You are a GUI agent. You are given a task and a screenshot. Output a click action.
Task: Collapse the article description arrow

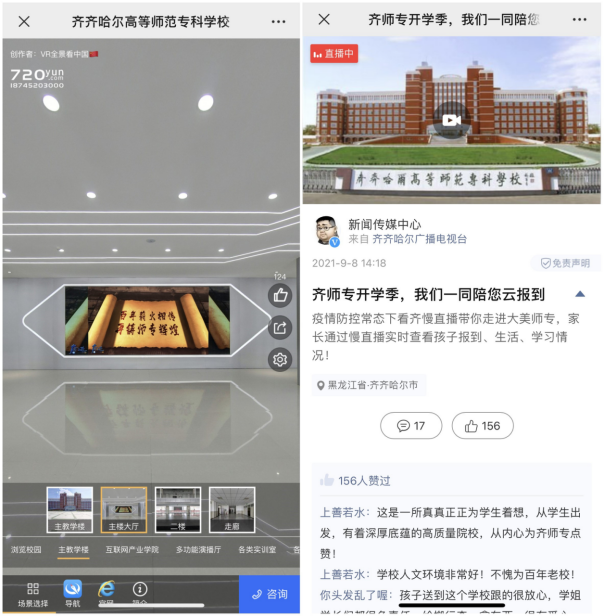[580, 294]
